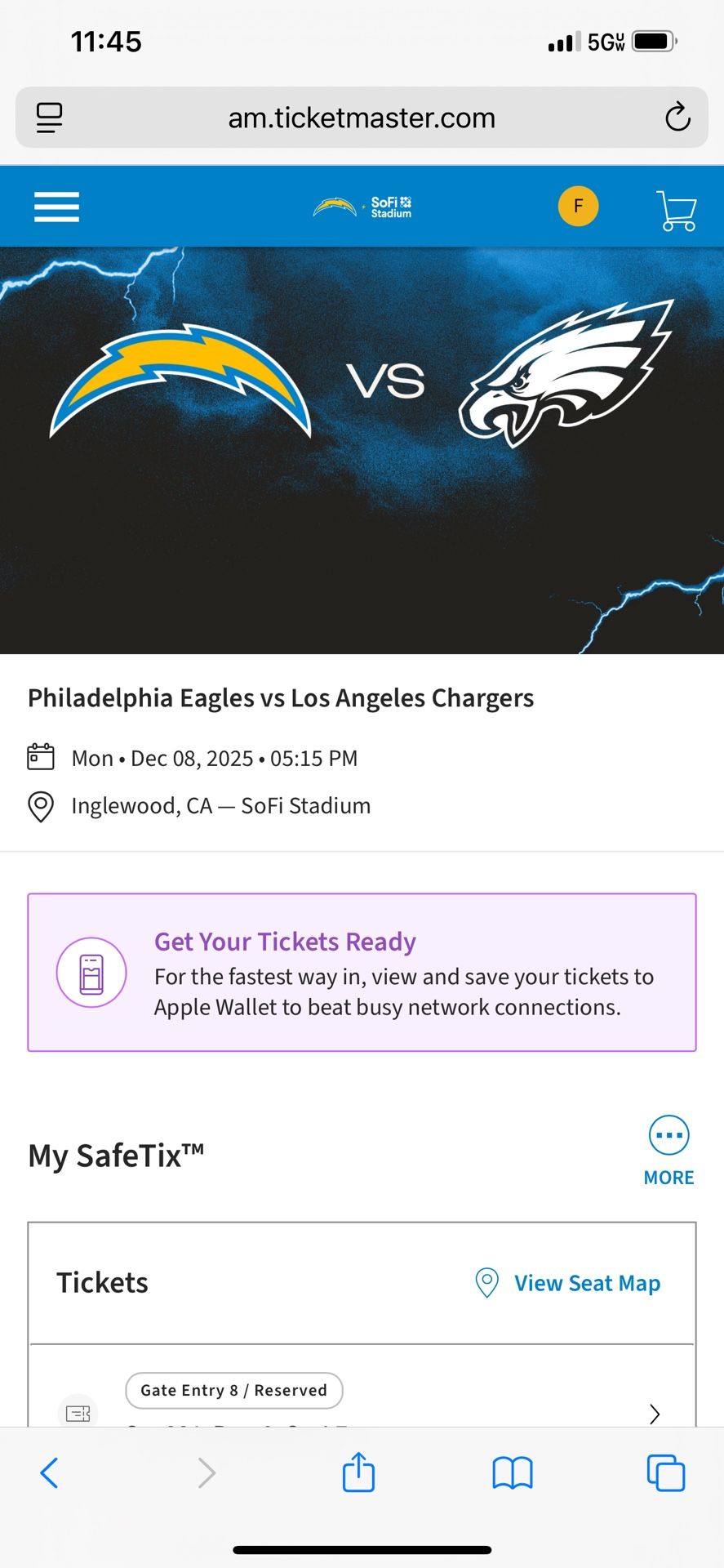Tap the map pin next to View Seat Map
The image size is (724, 1568).
tap(486, 1283)
